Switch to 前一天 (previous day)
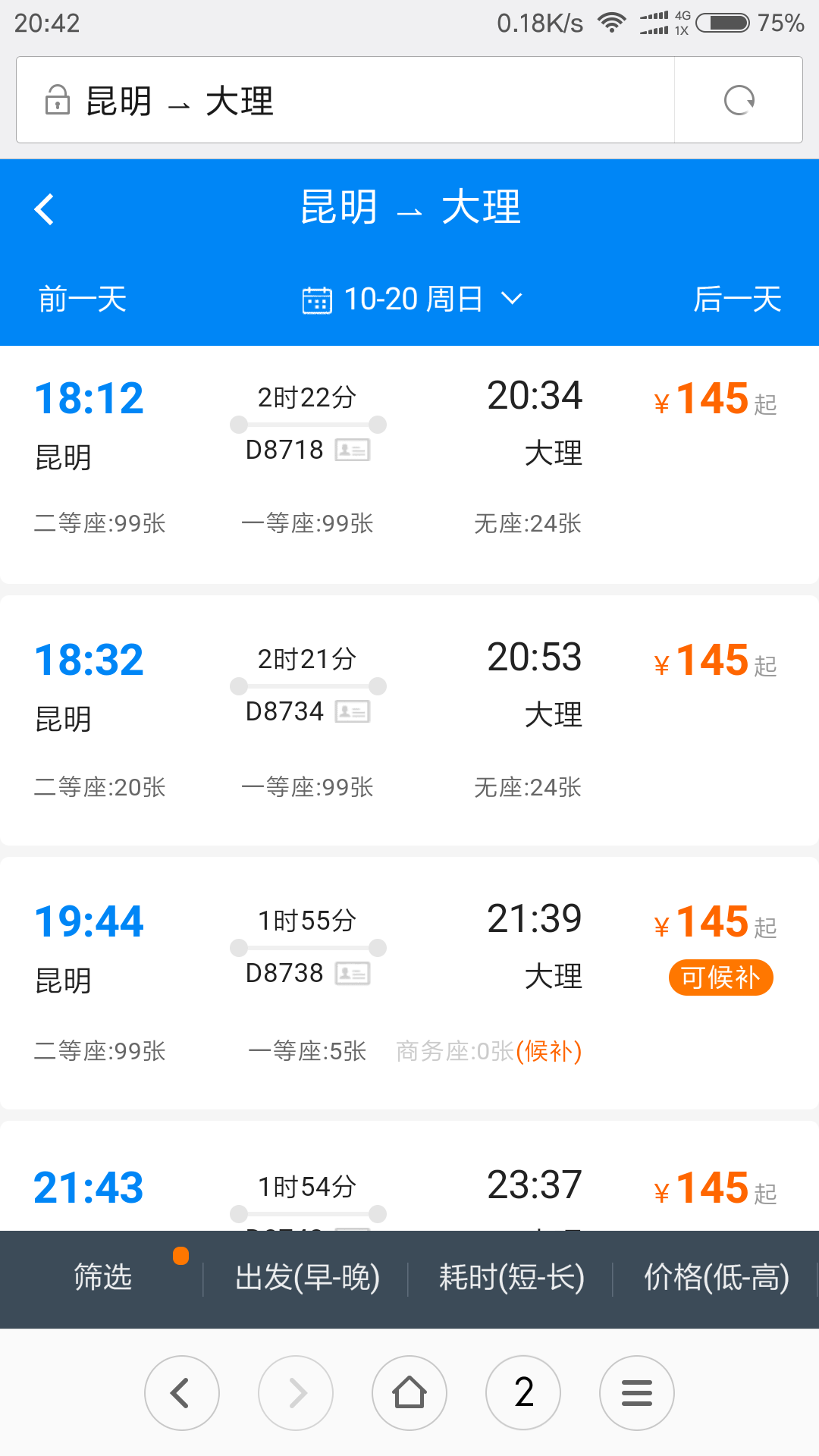 click(x=83, y=299)
